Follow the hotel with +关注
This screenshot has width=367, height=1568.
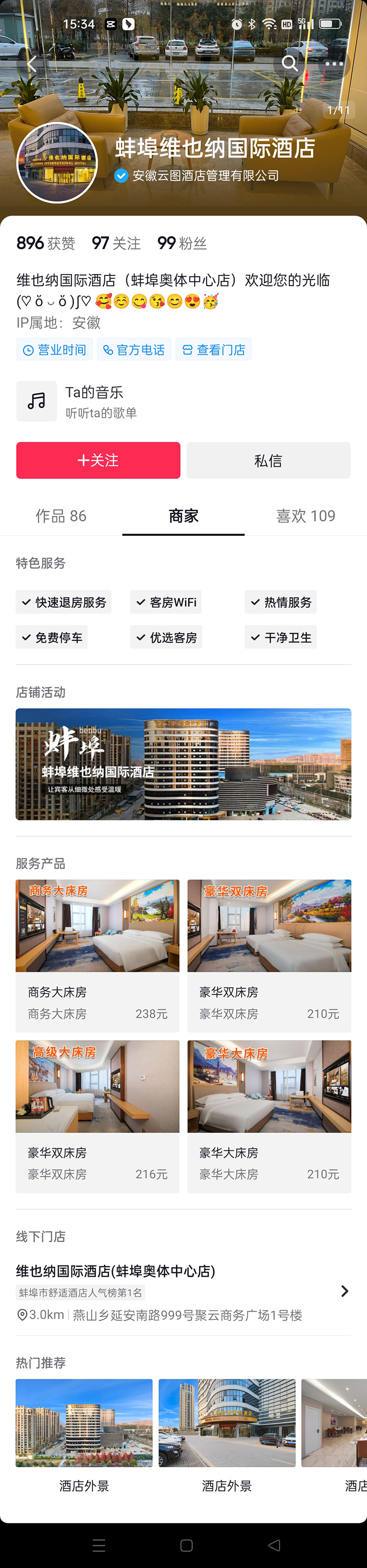click(x=98, y=460)
